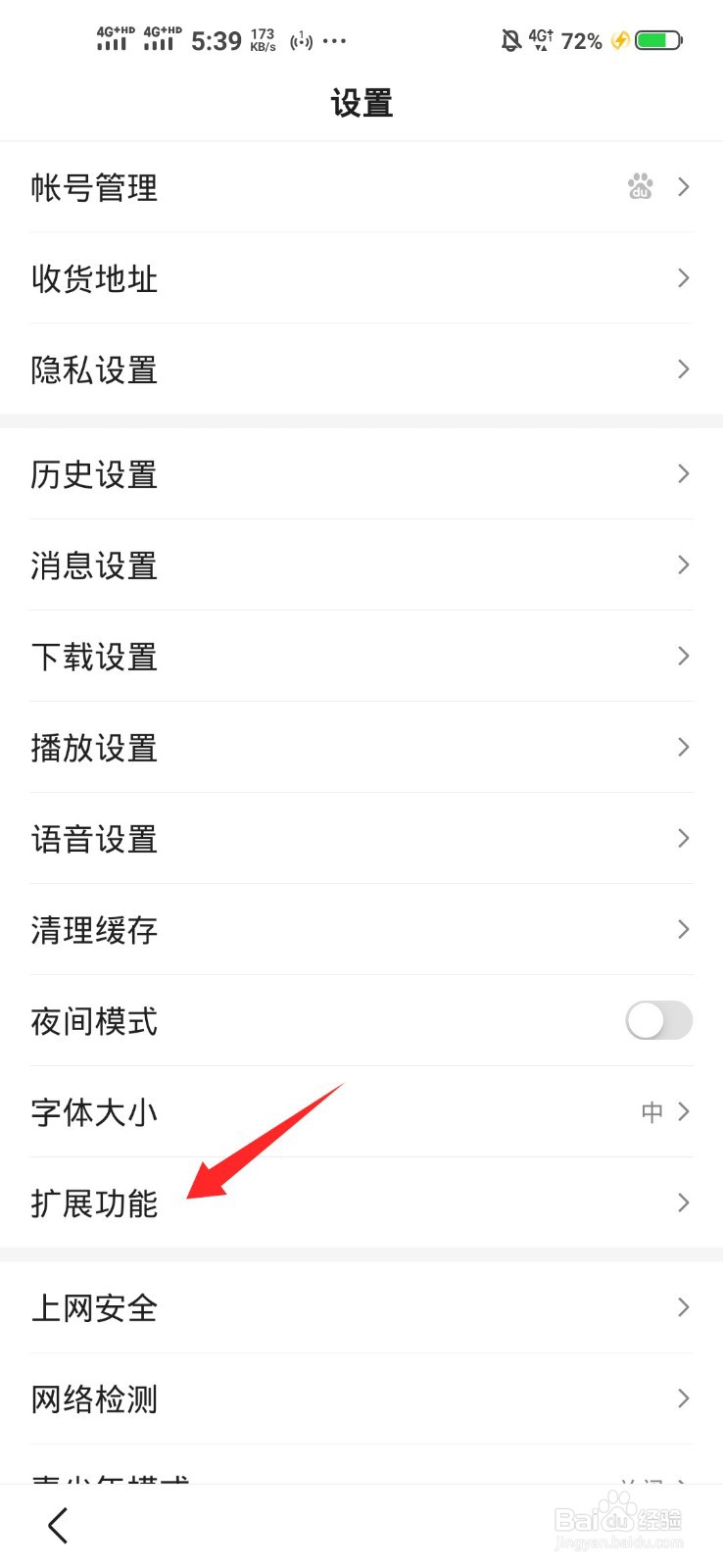Tap the muted notification bell icon

tap(509, 40)
